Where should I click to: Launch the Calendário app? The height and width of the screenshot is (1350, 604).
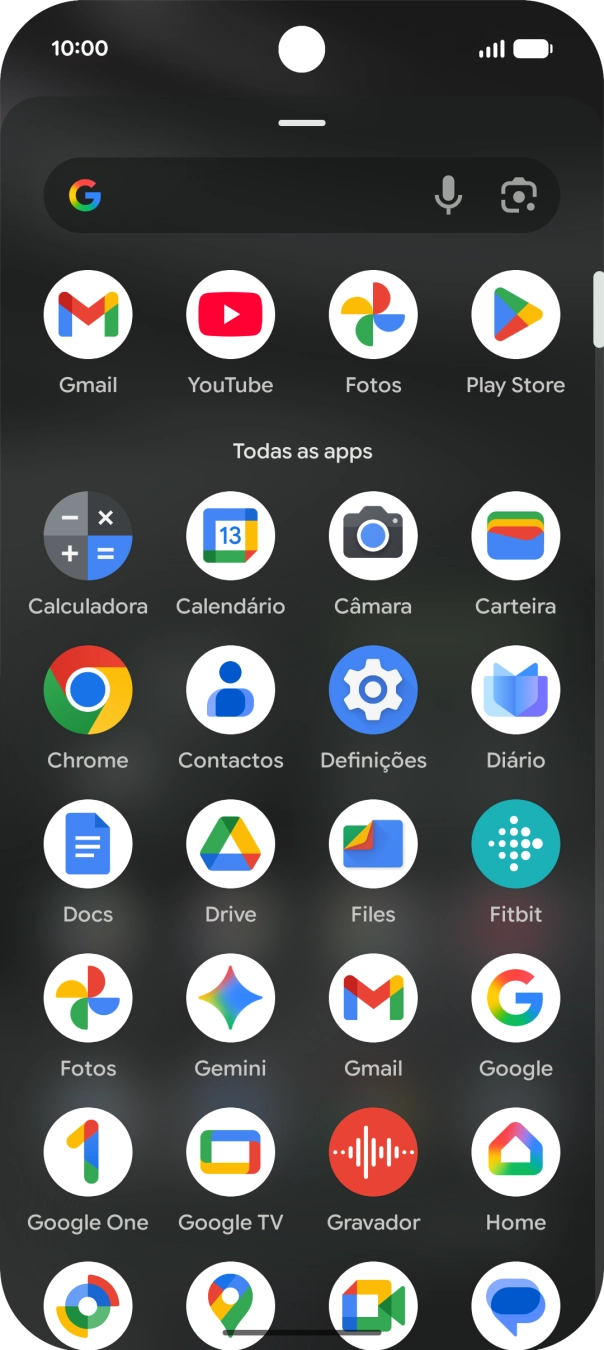pos(230,536)
